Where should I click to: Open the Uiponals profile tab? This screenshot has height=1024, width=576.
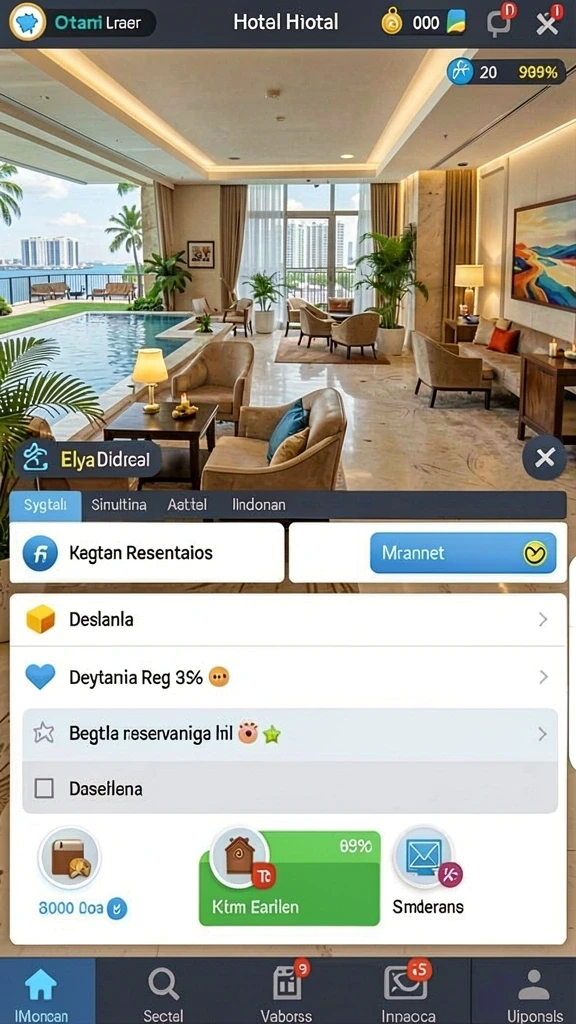534,991
